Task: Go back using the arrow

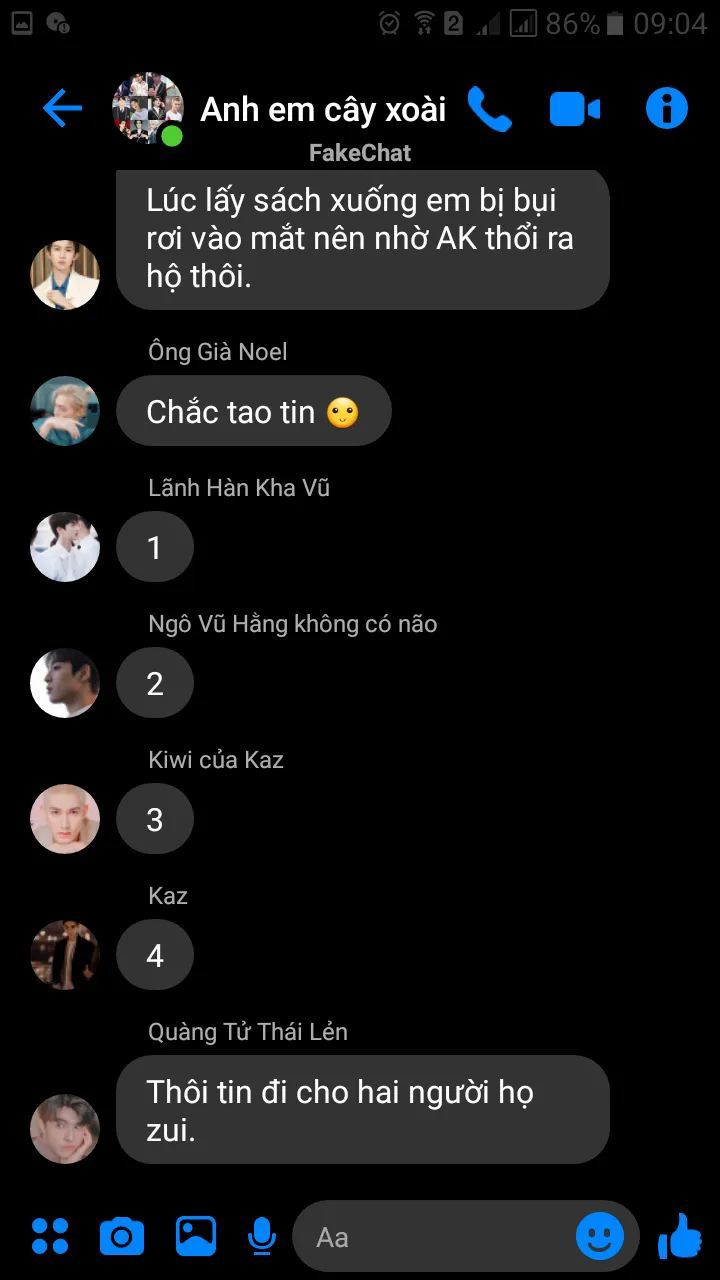Action: click(x=62, y=108)
